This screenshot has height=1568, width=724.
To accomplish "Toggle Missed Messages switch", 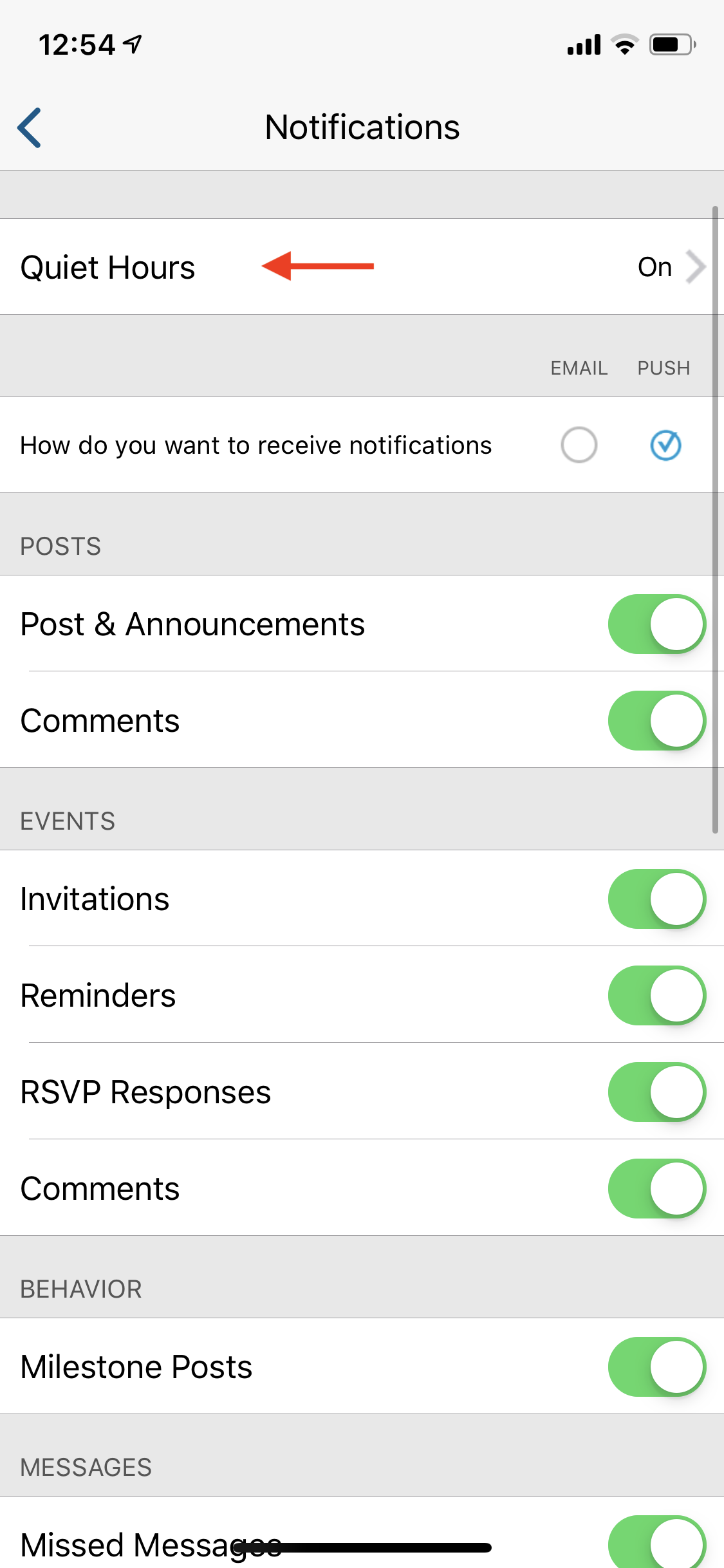I will click(656, 1542).
